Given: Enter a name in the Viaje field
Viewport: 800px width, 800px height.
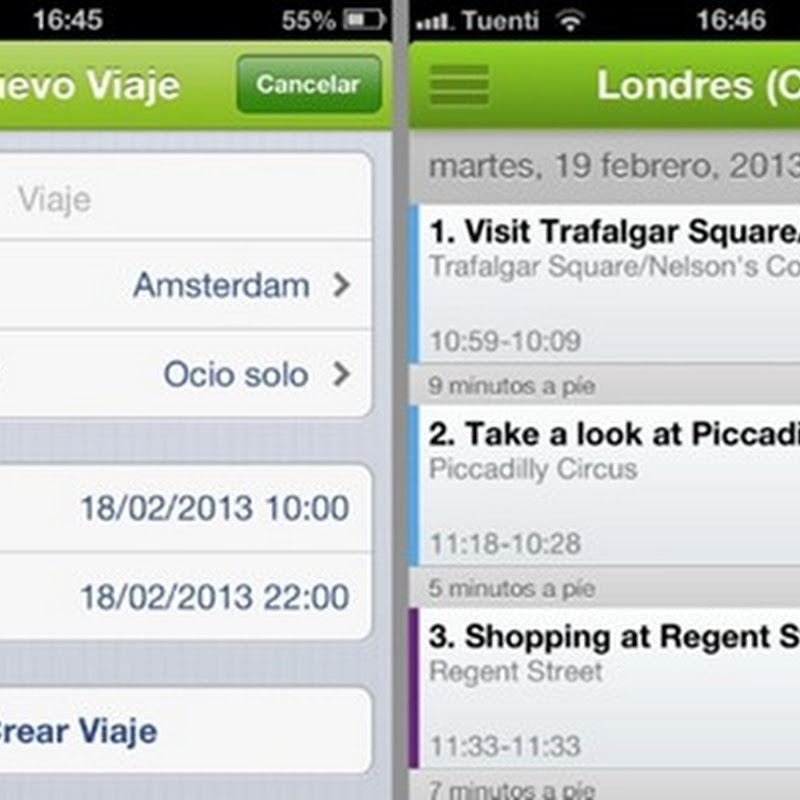Looking at the screenshot, I should click(x=180, y=200).
